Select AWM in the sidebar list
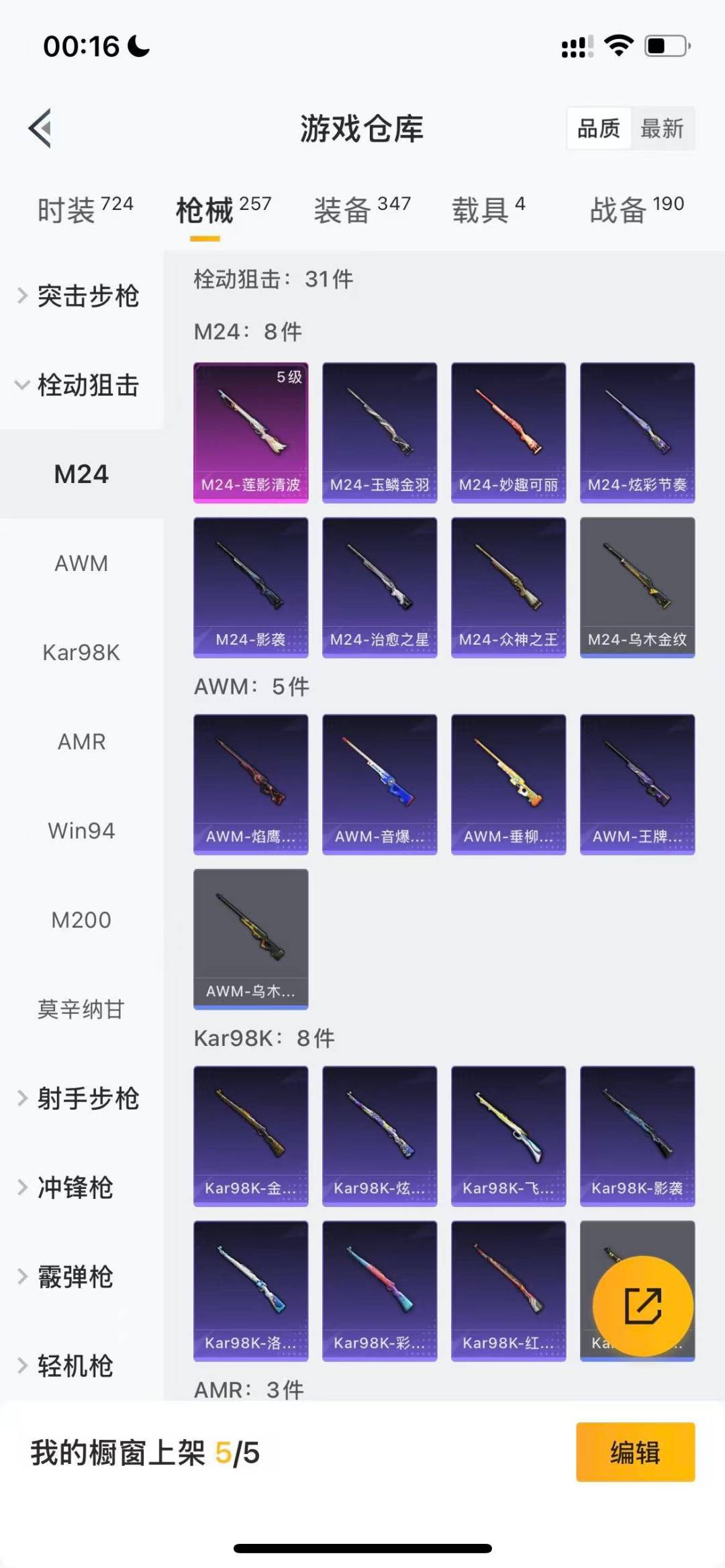This screenshot has width=725, height=1568. tap(81, 564)
